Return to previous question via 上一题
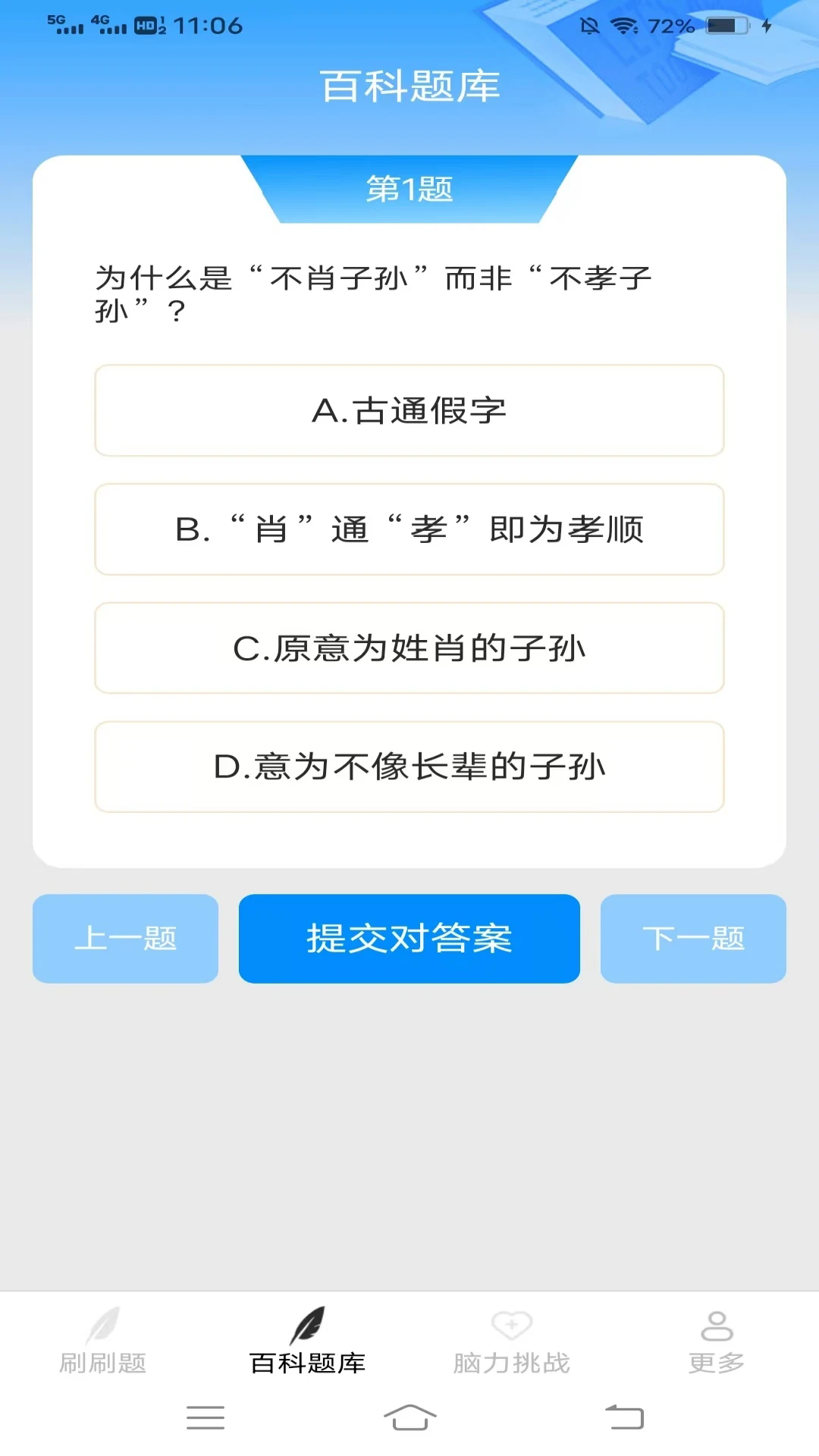Screen dimensions: 819x1456 126,938
